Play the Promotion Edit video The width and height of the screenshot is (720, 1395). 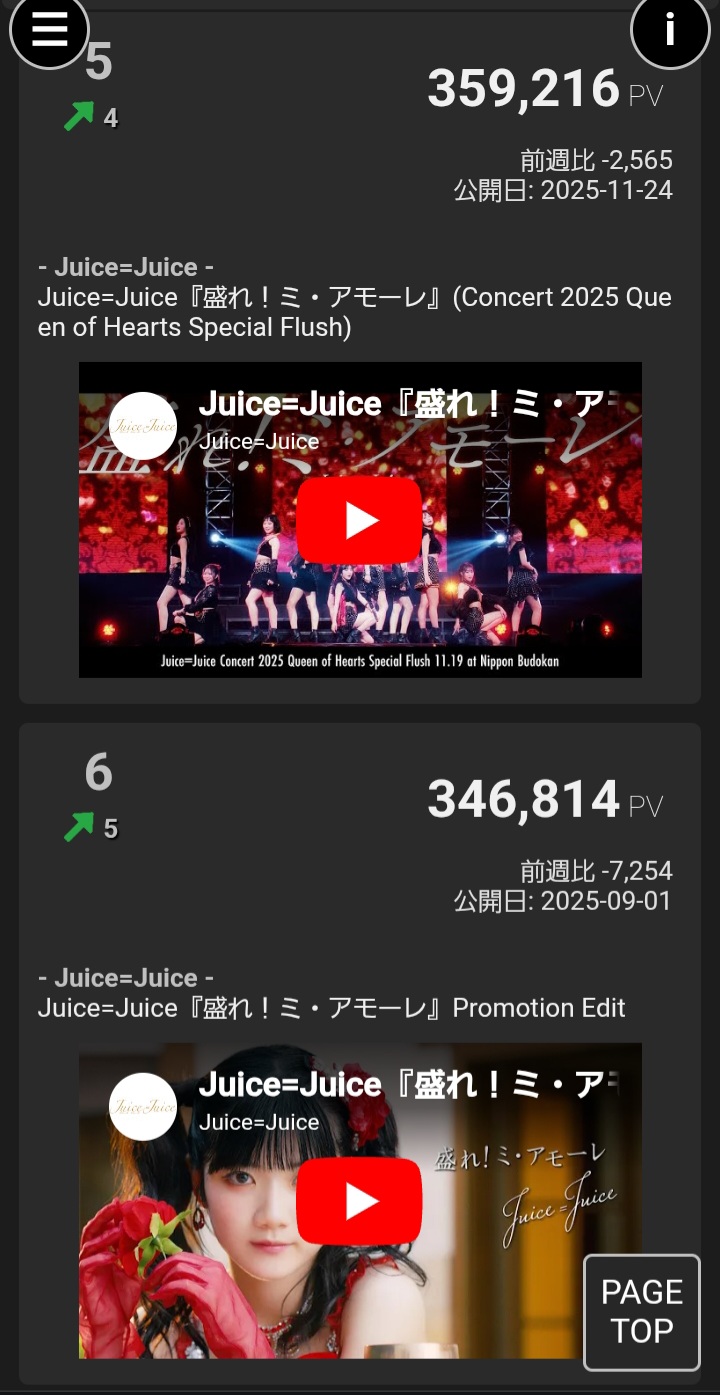pos(359,1201)
